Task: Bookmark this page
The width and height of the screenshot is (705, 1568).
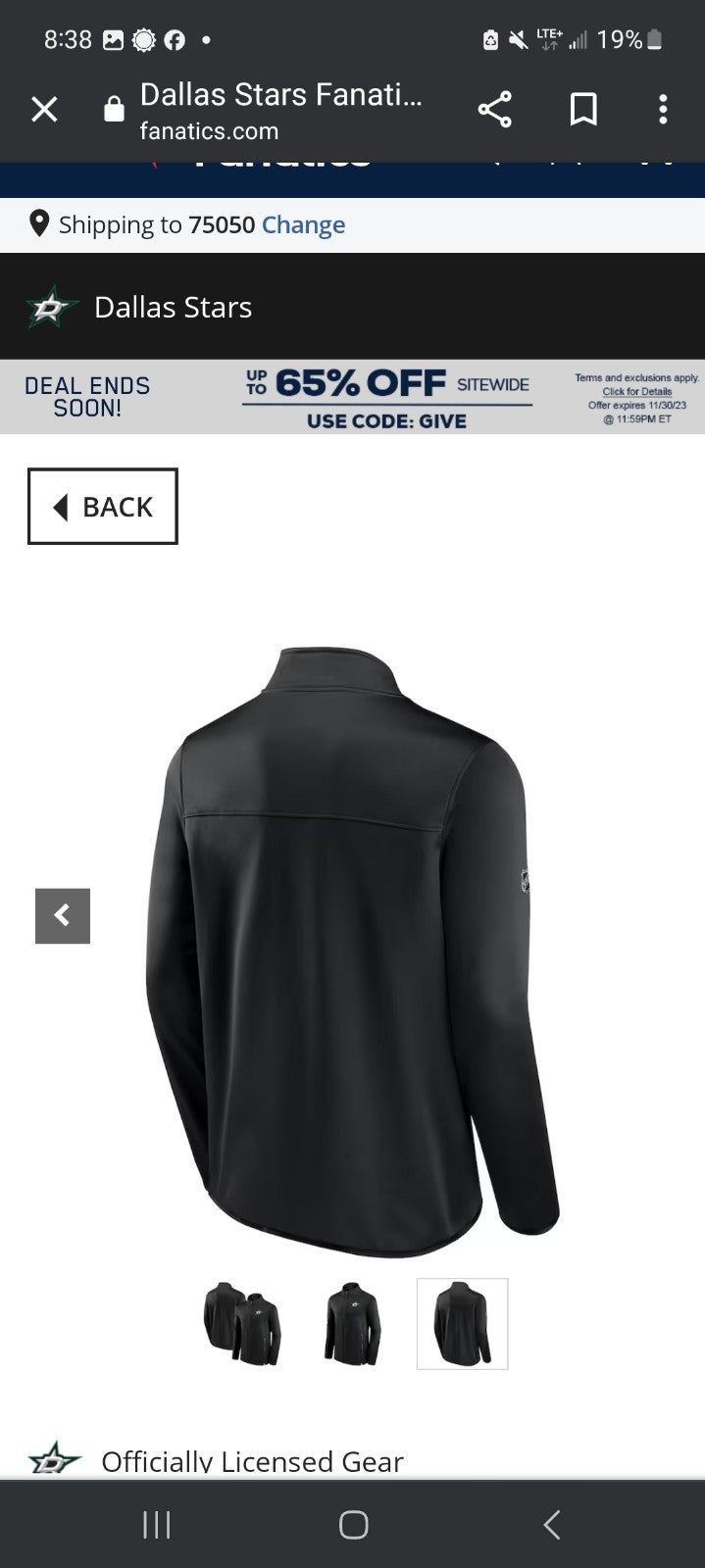Action: [x=583, y=110]
